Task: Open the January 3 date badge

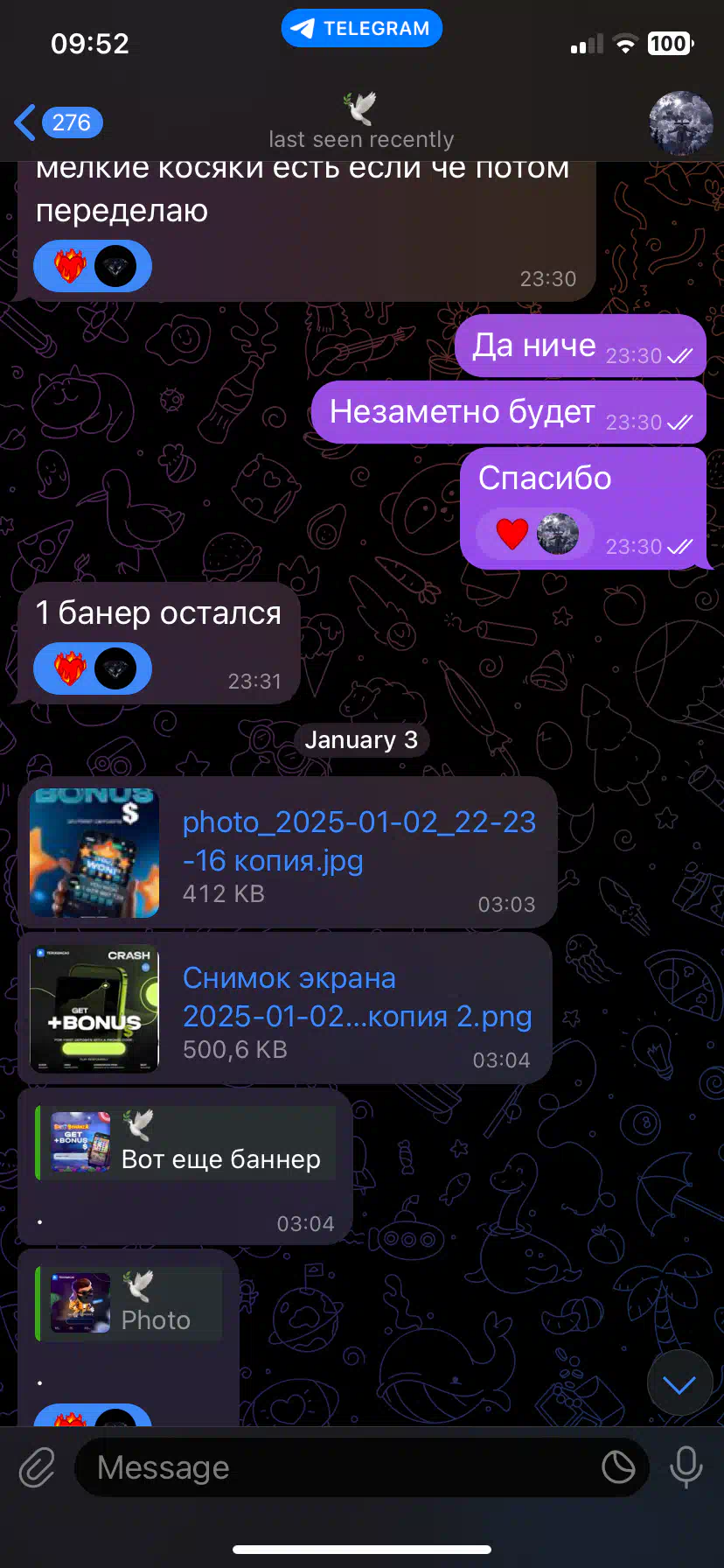Action: tap(361, 740)
